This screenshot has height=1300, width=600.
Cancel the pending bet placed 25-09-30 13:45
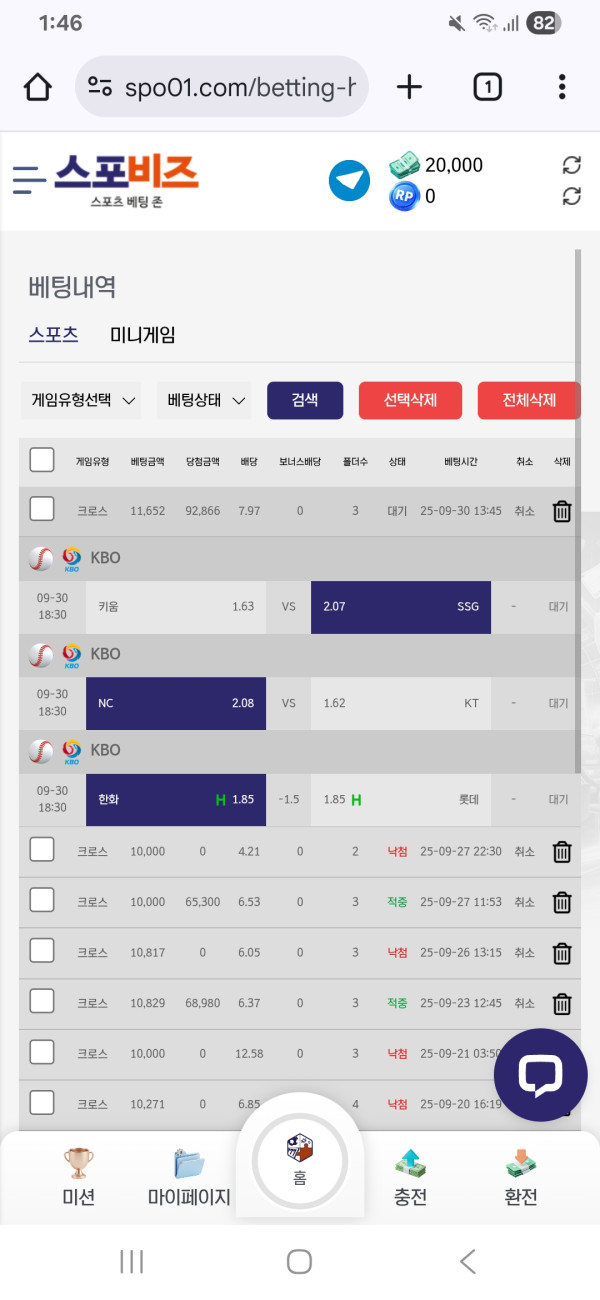(x=525, y=511)
